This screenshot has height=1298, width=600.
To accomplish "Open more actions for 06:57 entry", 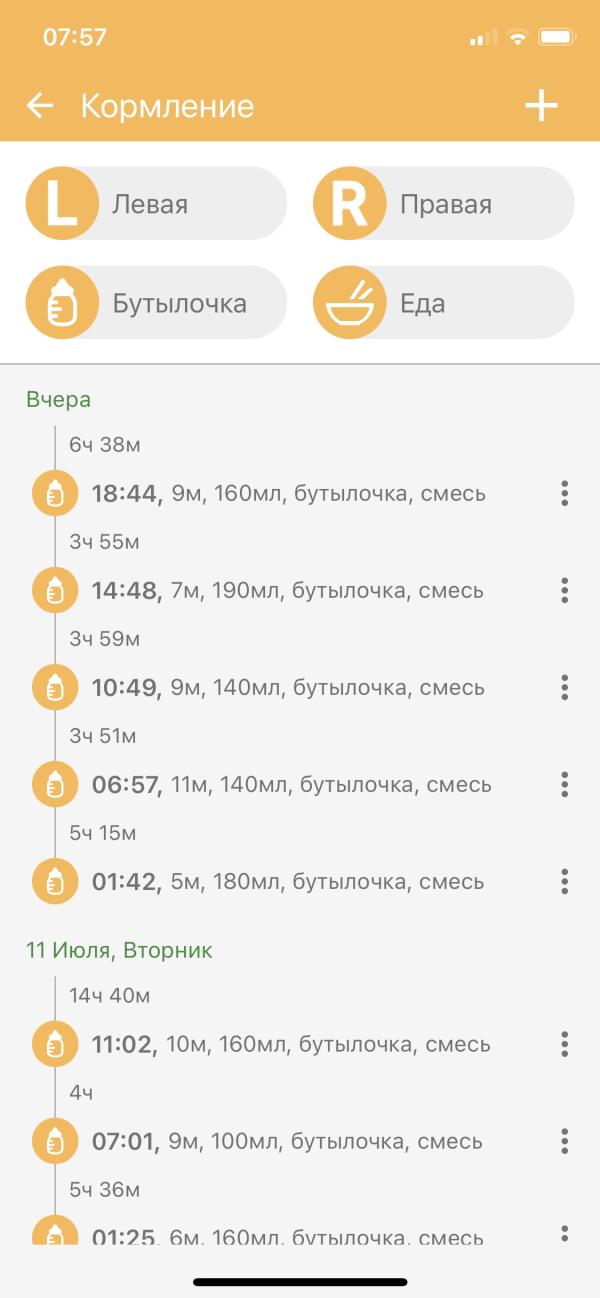I will [565, 785].
